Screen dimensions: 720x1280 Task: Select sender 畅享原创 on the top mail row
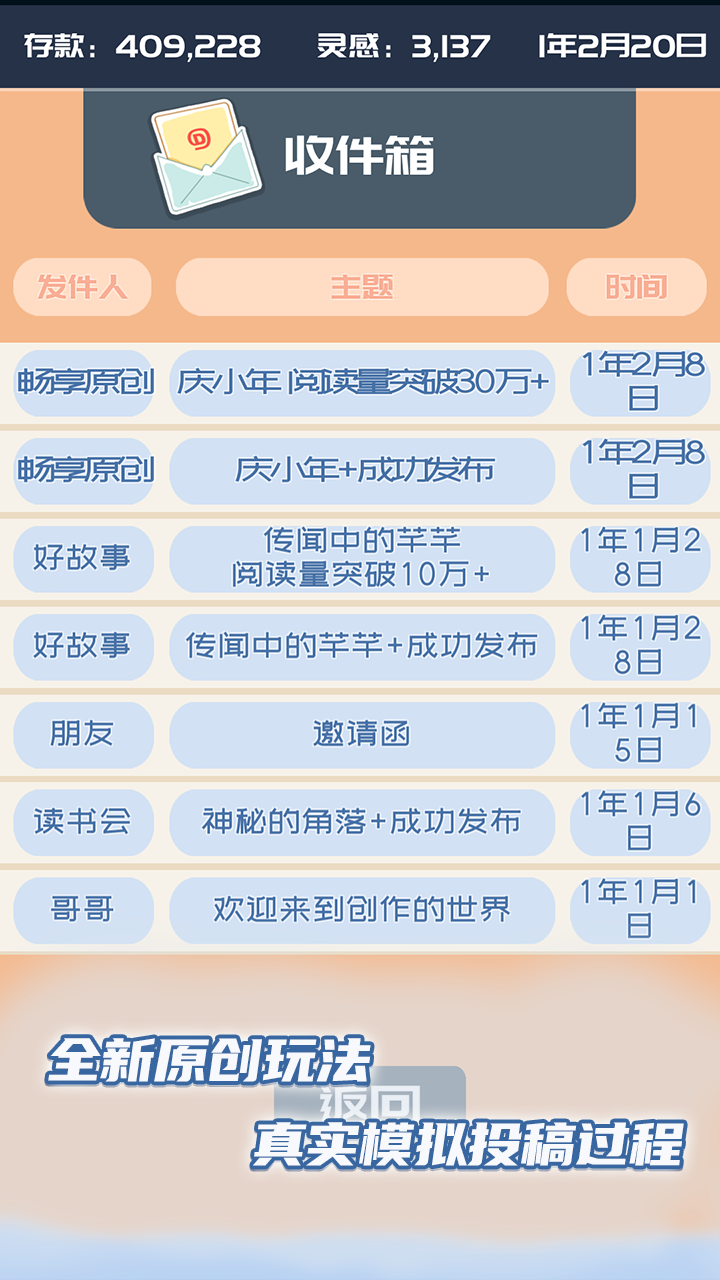pos(83,383)
